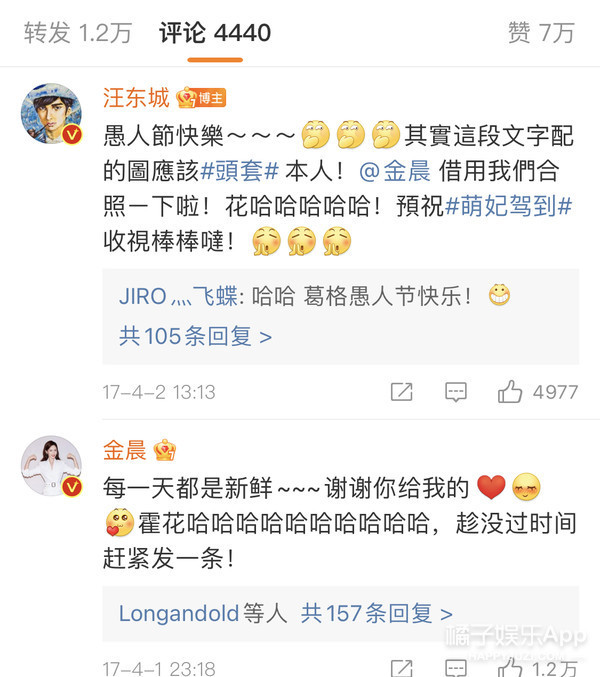This screenshot has width=600, height=677.
Task: Open the 金晨 username link
Action: (x=125, y=451)
